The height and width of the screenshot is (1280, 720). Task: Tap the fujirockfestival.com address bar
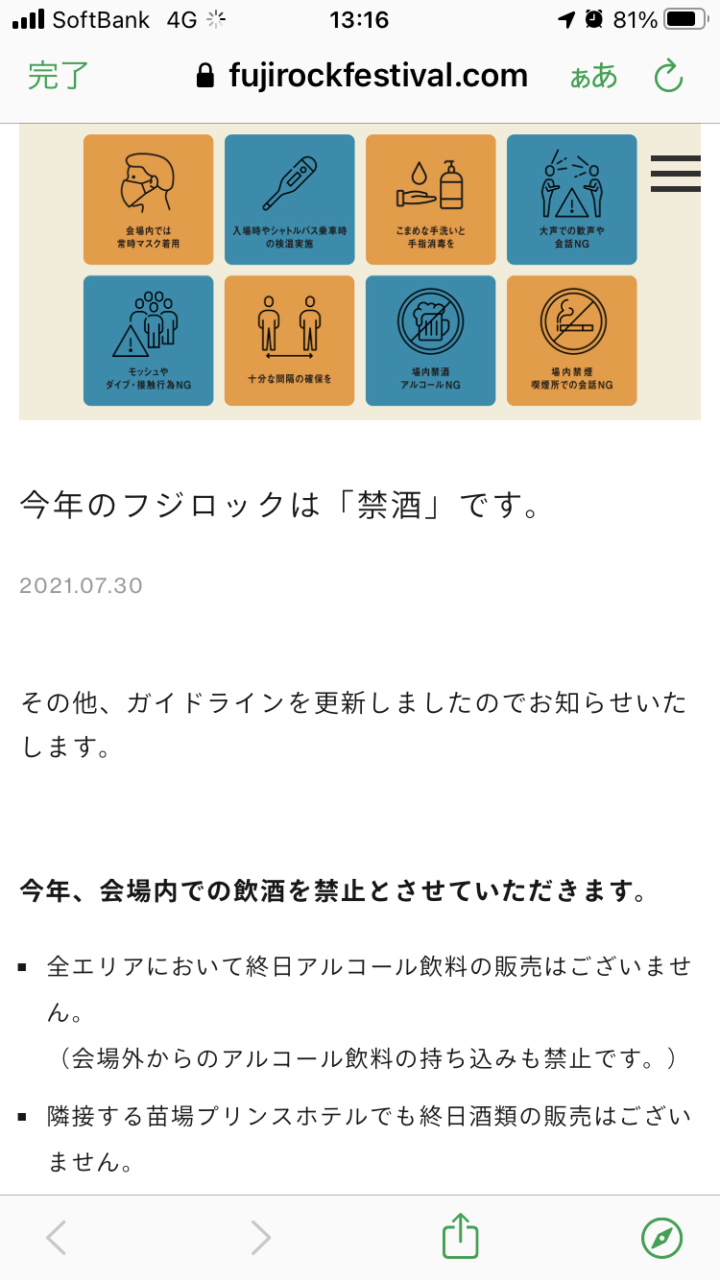(362, 76)
